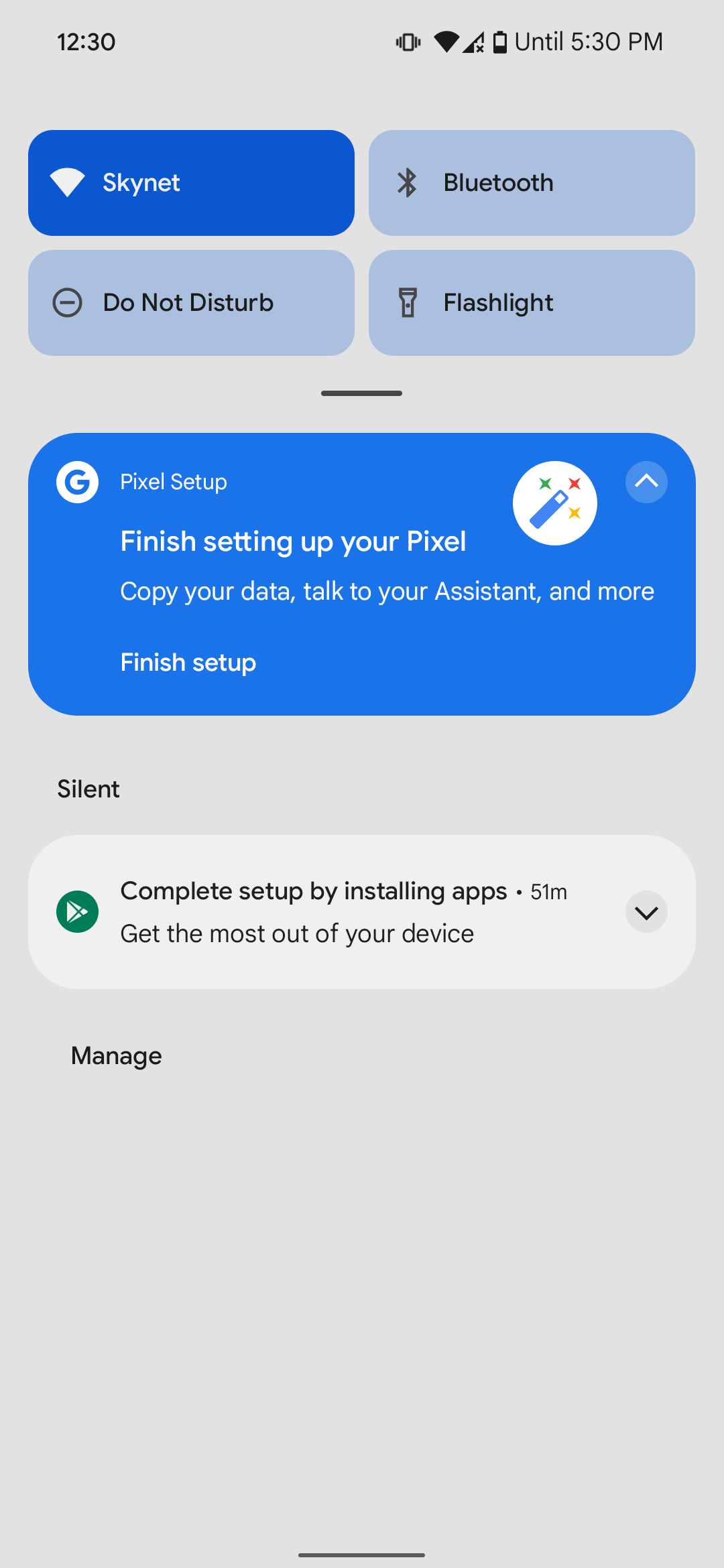The width and height of the screenshot is (724, 1568).
Task: Enable Do Not Disturb
Action: (191, 303)
